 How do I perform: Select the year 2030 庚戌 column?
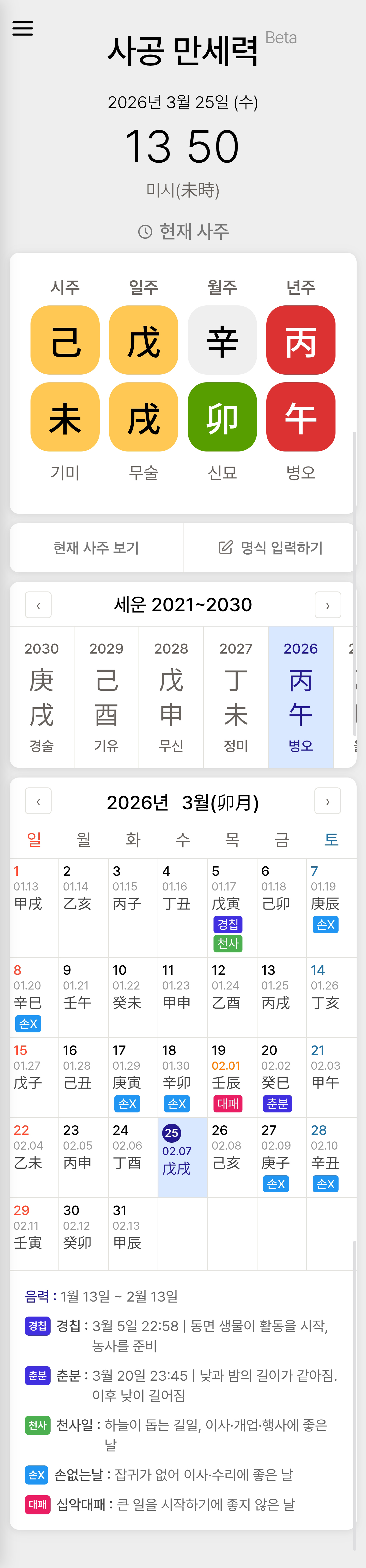(x=42, y=697)
